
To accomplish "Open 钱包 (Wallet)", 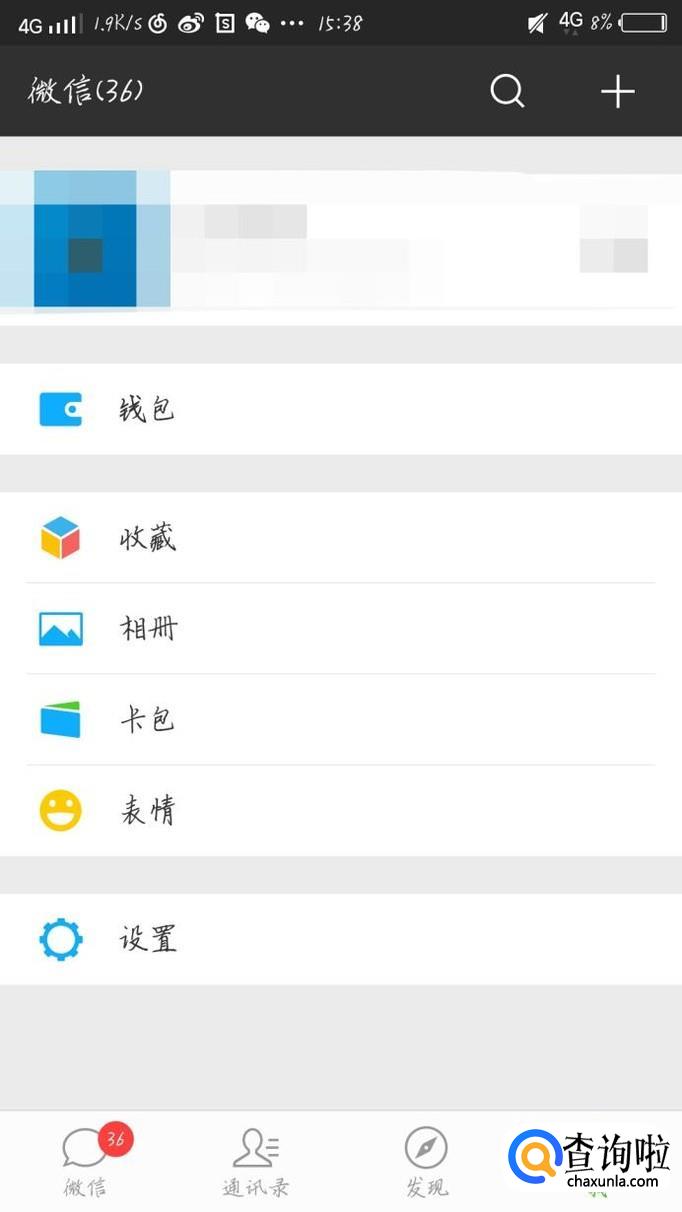I will (x=340, y=409).
